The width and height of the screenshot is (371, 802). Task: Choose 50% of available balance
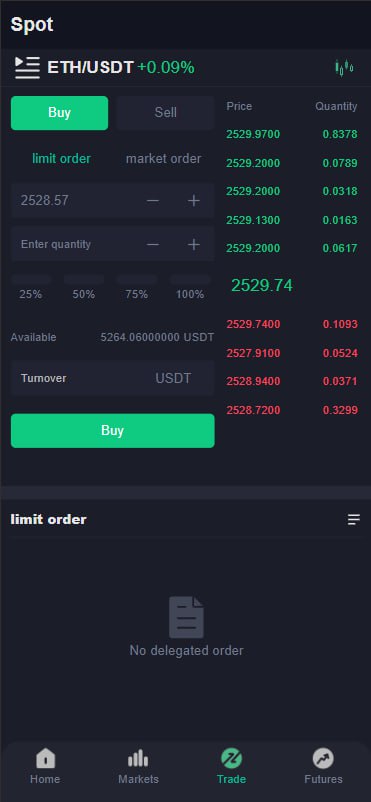[x=84, y=287]
